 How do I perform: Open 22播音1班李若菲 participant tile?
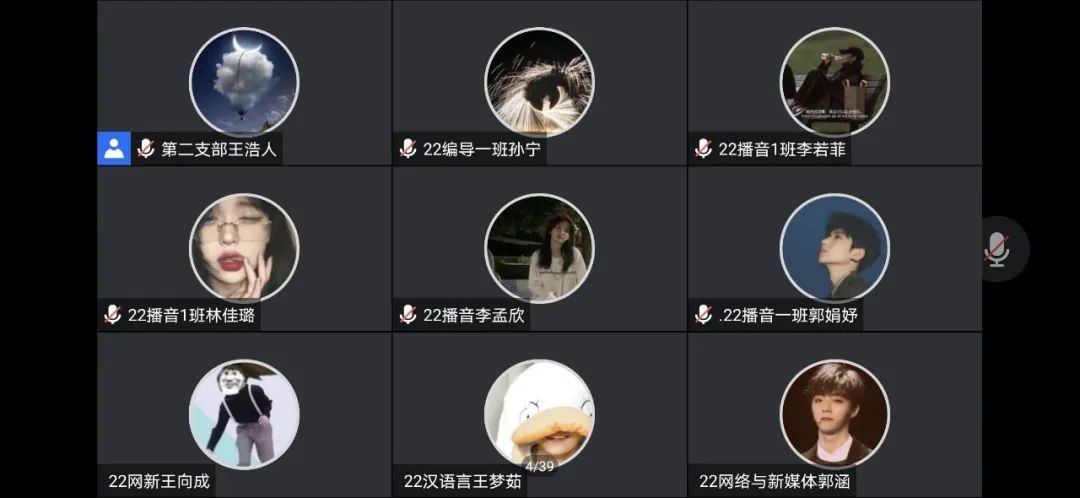pyautogui.click(x=834, y=82)
